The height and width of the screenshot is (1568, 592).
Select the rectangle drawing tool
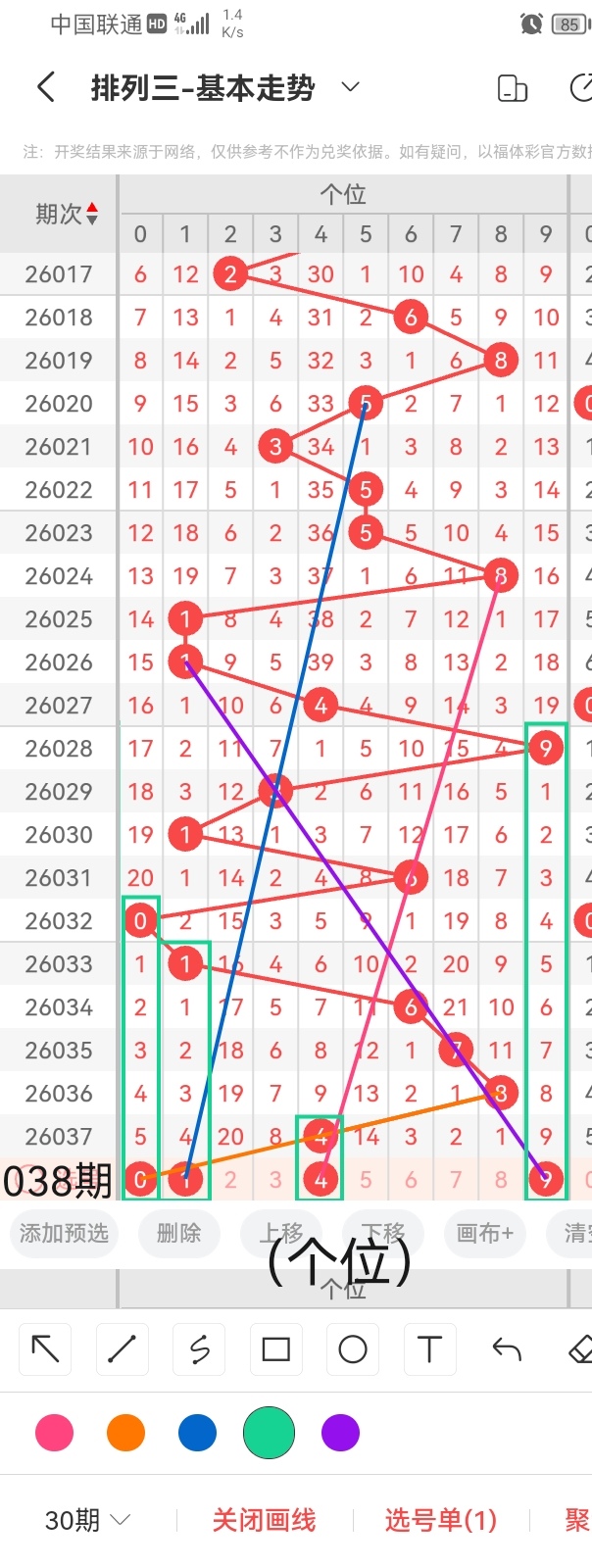276,1349
